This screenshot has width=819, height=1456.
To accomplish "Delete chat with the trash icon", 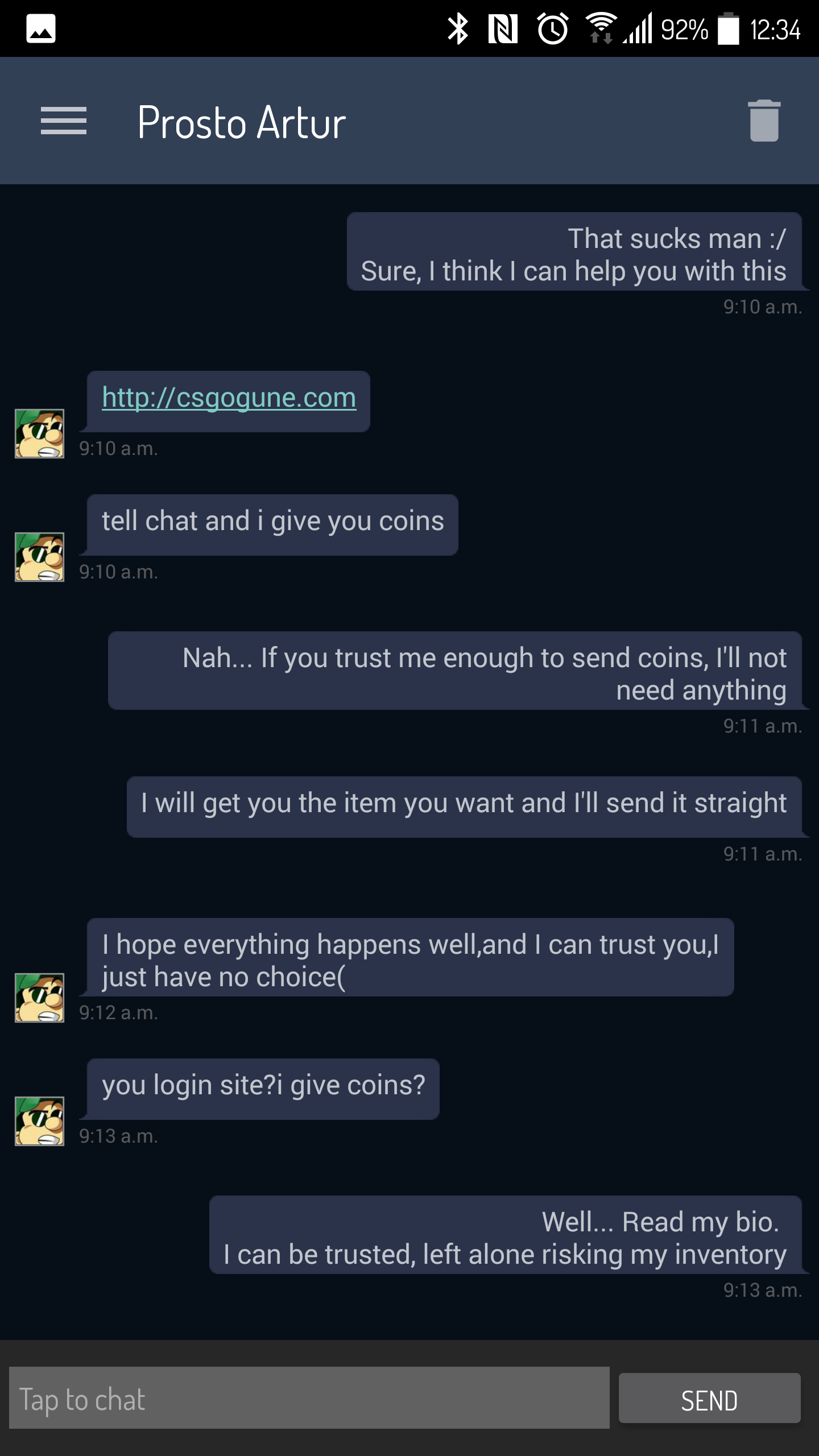I will pyautogui.click(x=764, y=121).
